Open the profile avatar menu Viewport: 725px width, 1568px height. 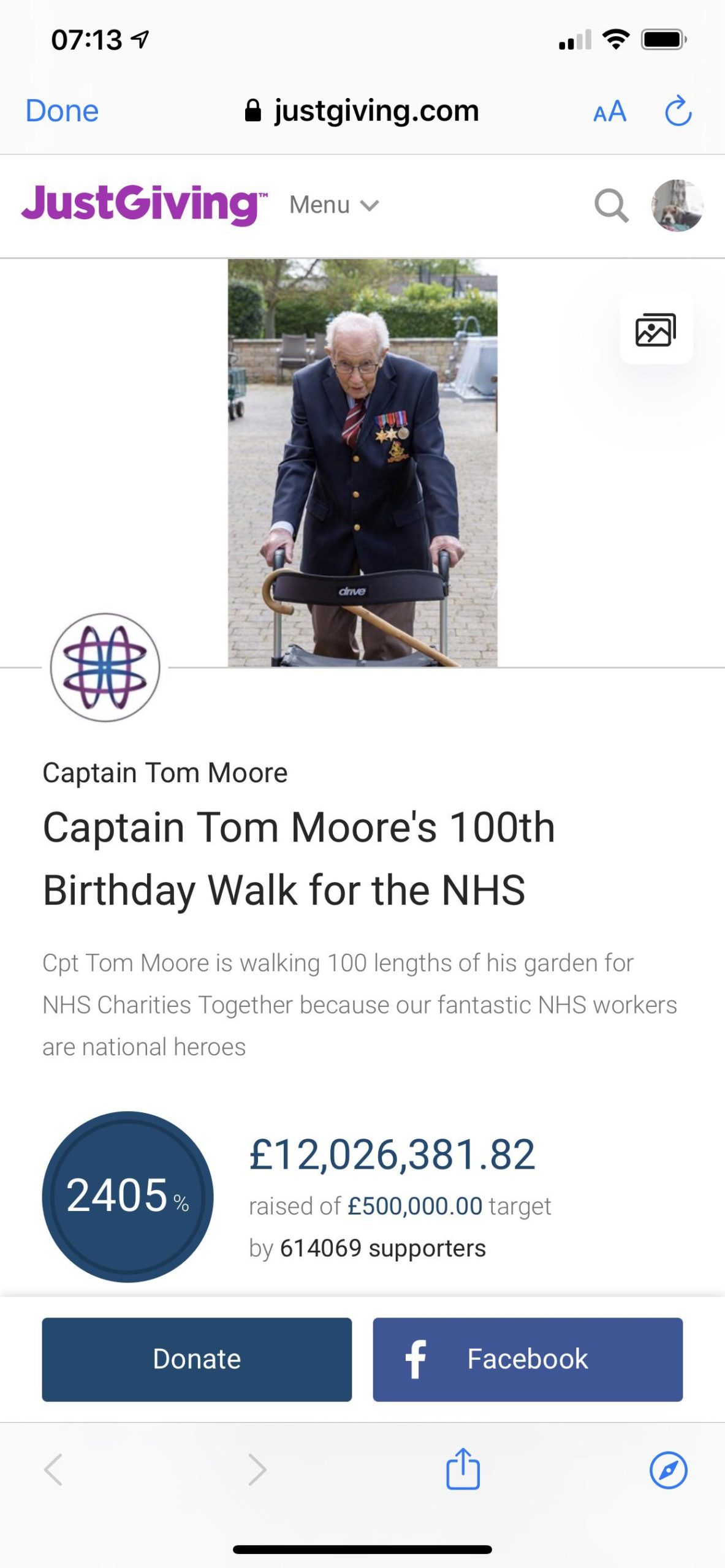[677, 206]
